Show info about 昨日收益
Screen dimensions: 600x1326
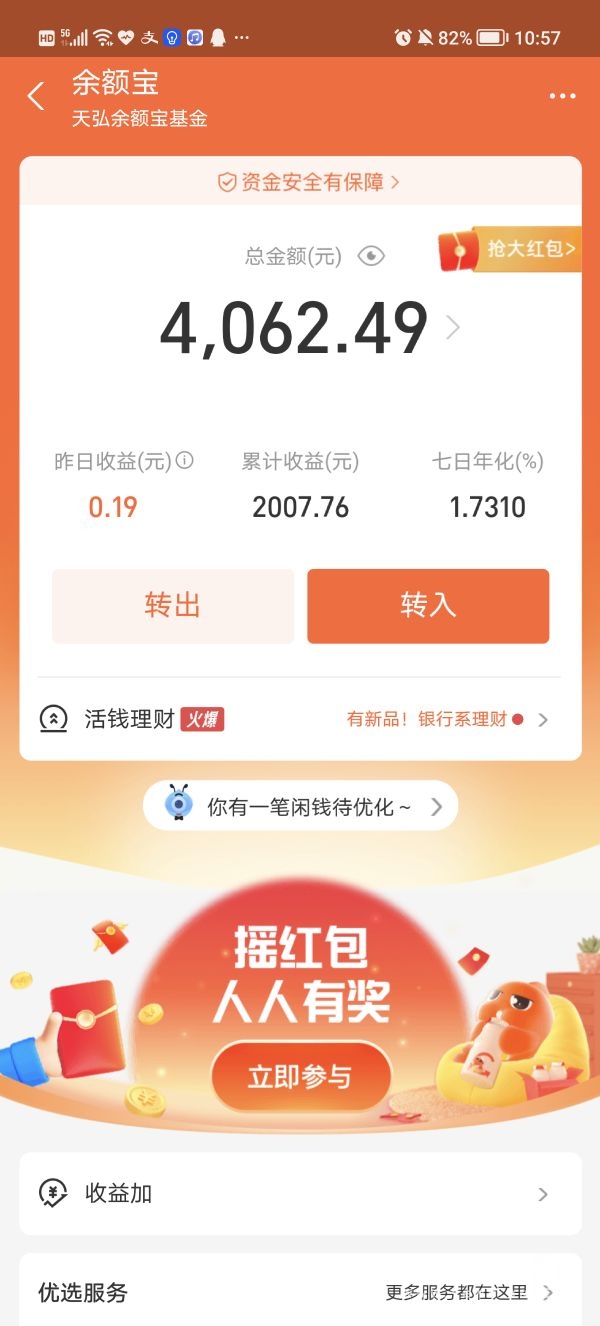pyautogui.click(x=185, y=461)
